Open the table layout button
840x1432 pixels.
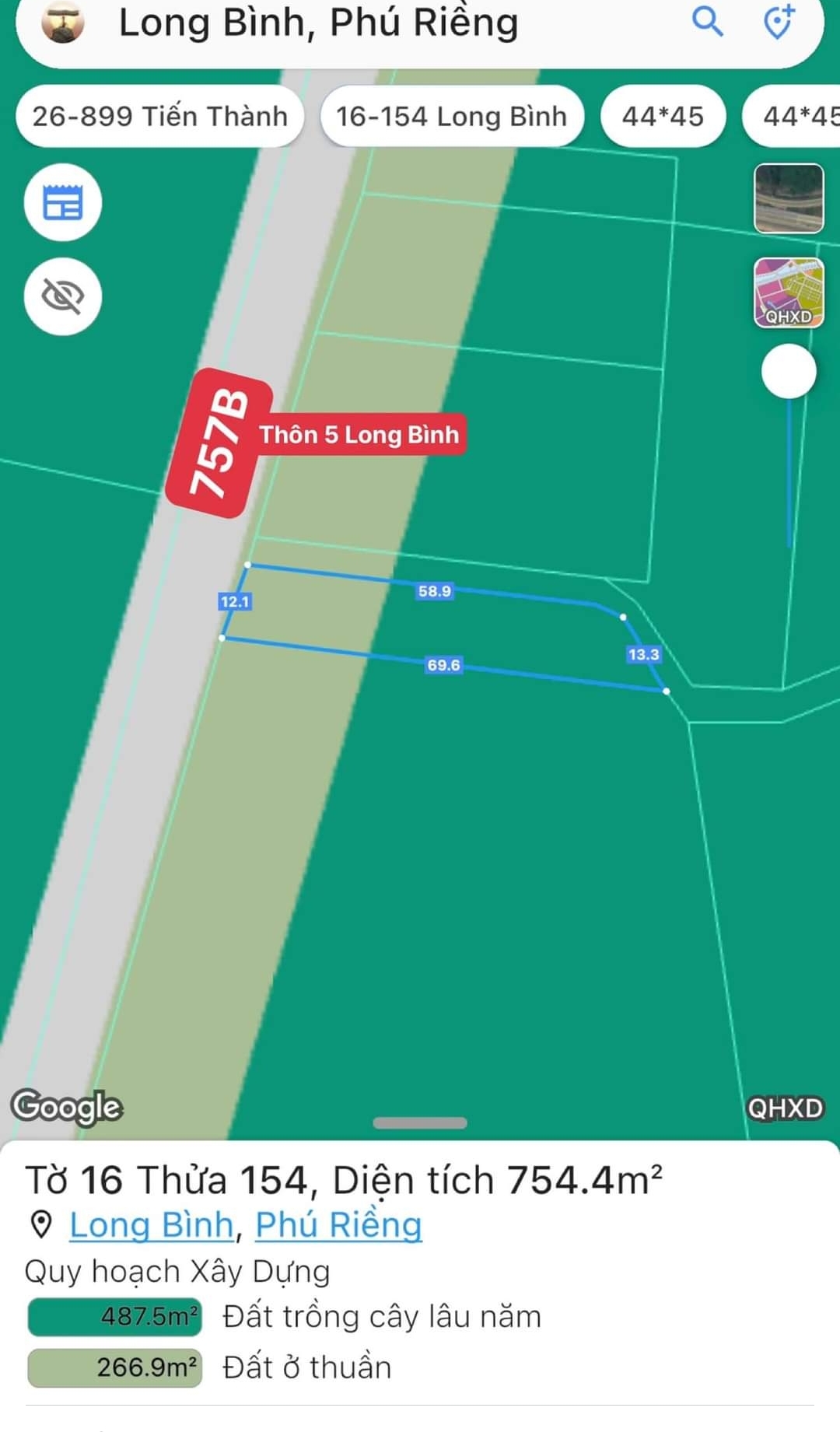click(63, 203)
